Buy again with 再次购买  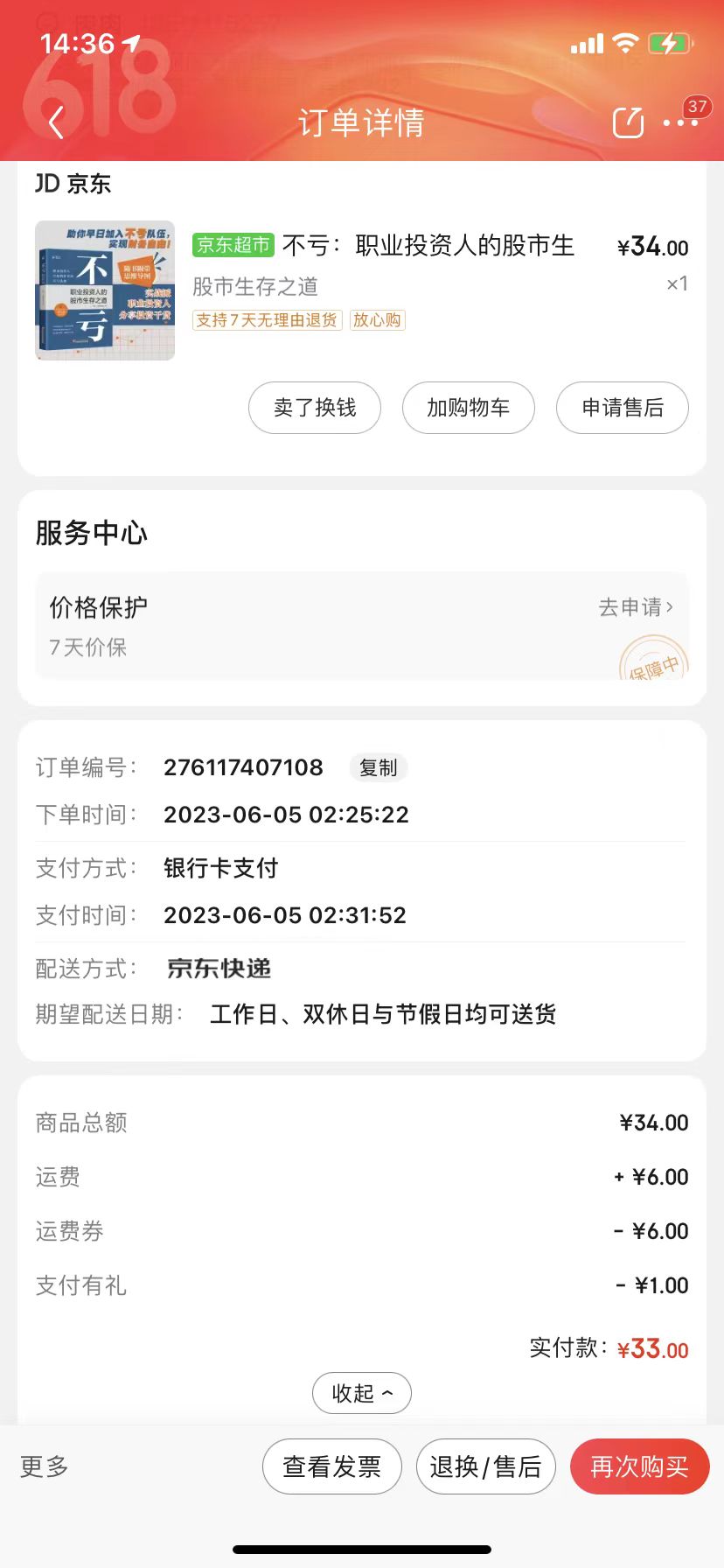(639, 1466)
